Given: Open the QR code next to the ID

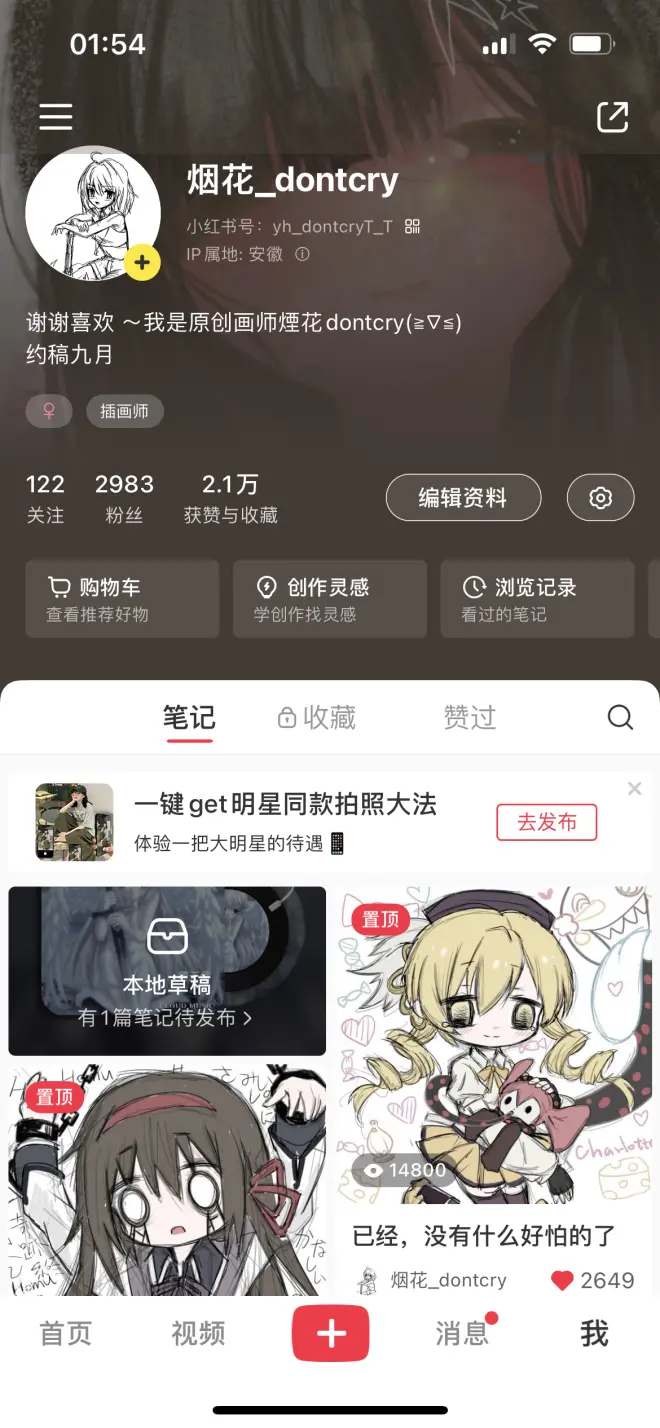Looking at the screenshot, I should (412, 227).
